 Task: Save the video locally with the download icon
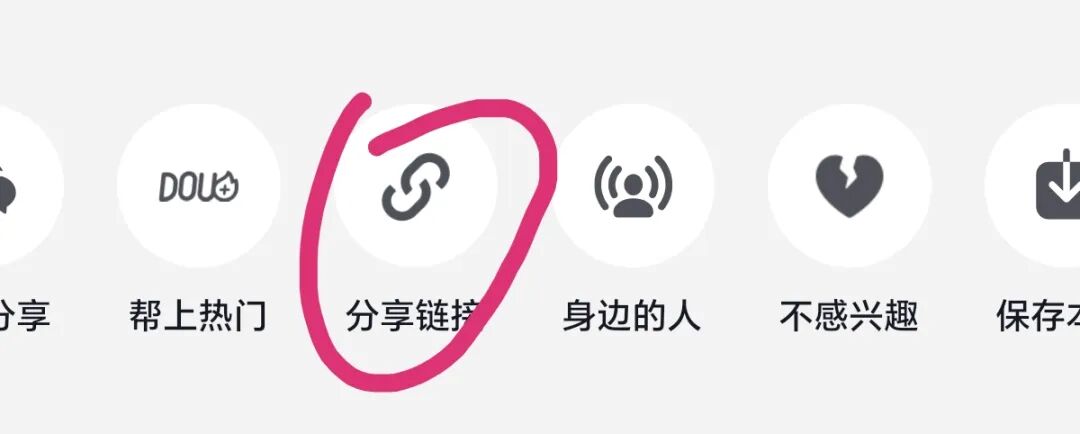click(x=1050, y=186)
